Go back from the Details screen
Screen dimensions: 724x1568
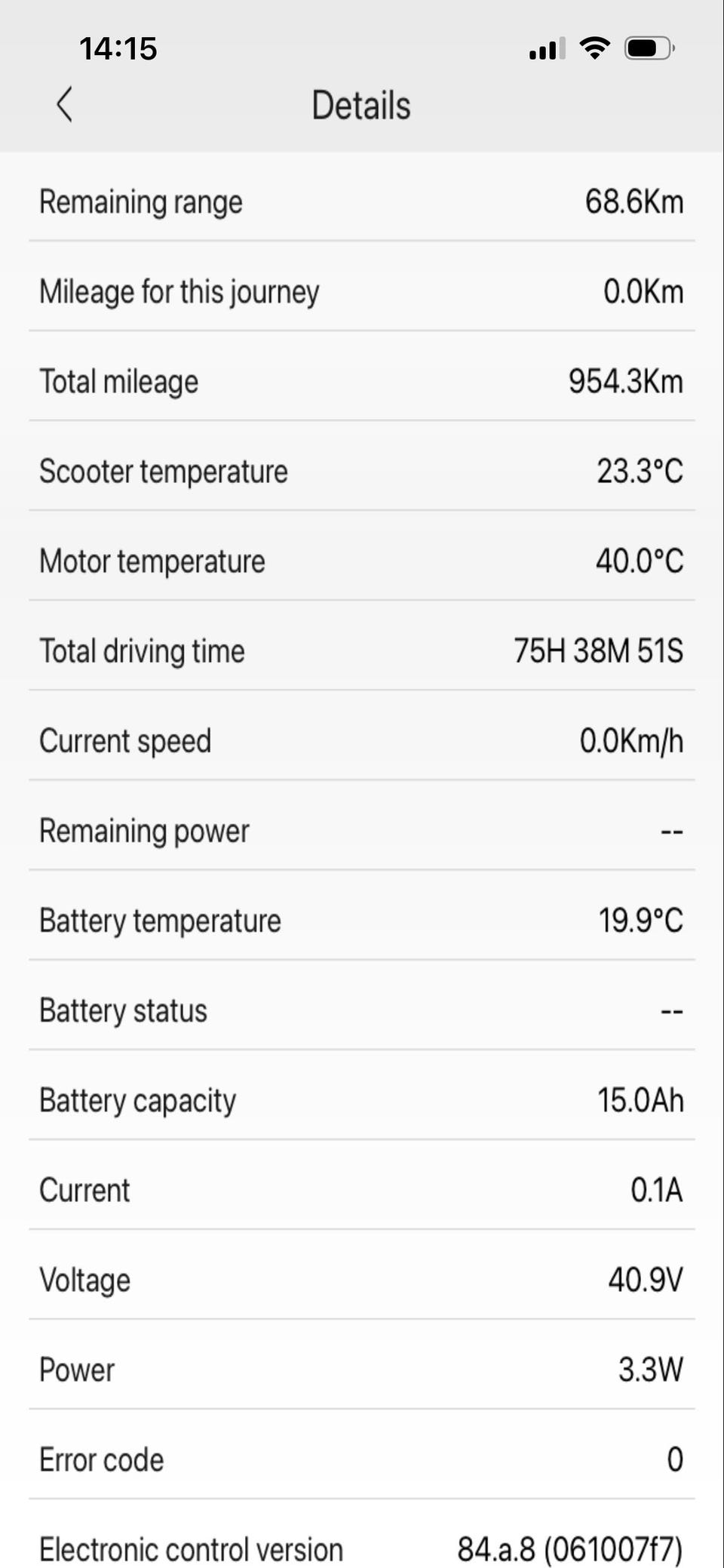pos(65,104)
